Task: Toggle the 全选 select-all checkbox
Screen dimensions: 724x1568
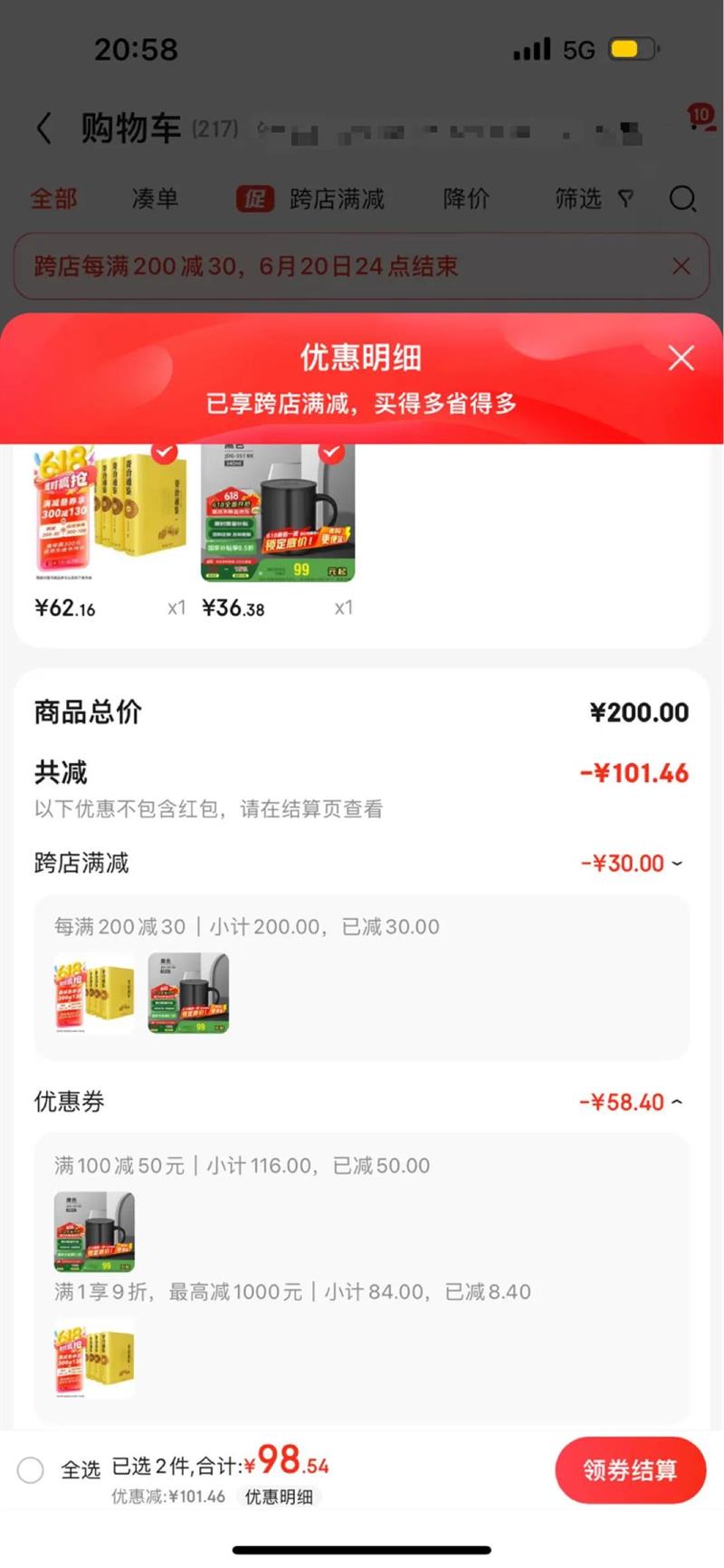Action: coord(31,1469)
